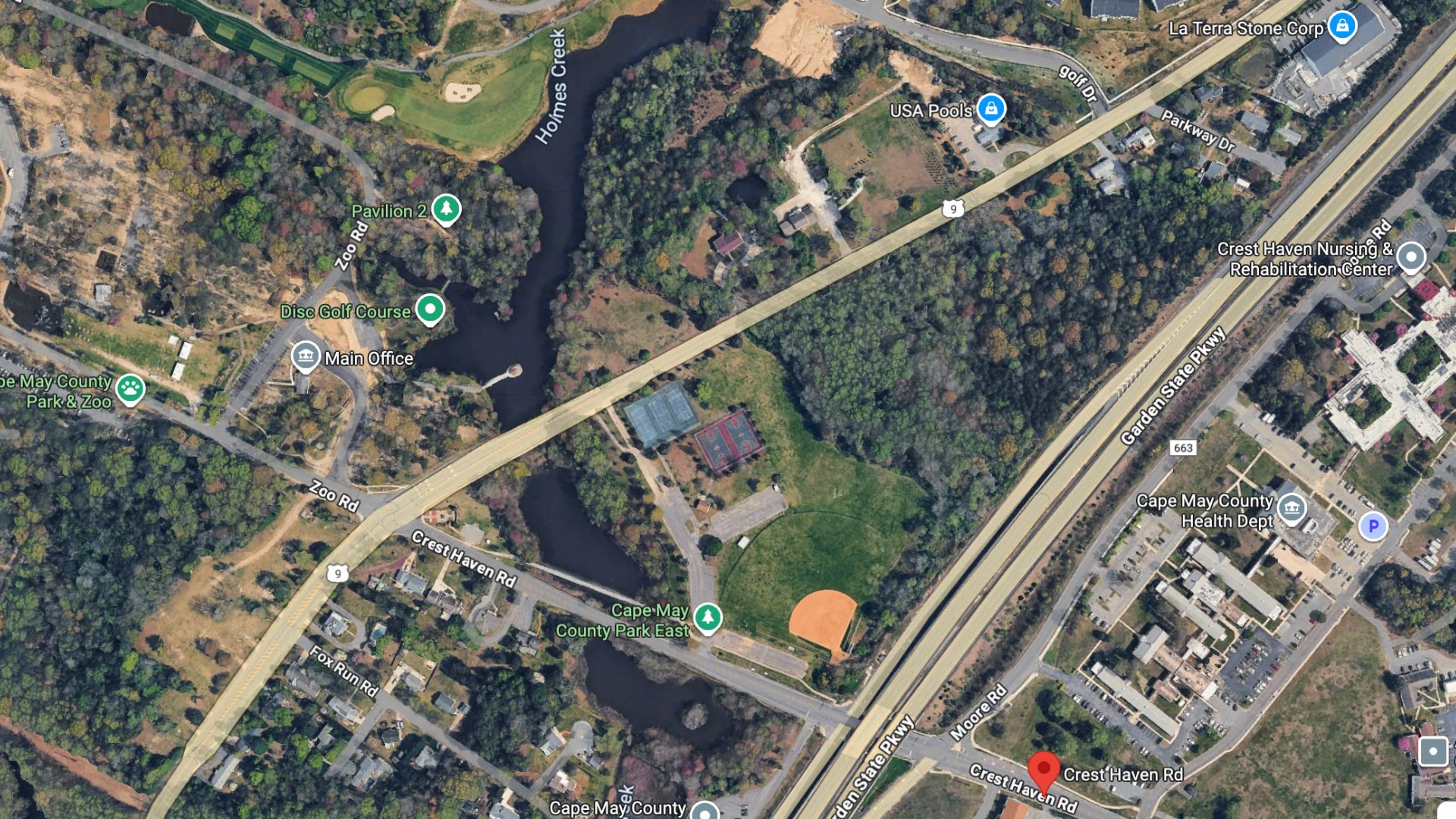Tap the red Crest Haven Rd pin
The height and width of the screenshot is (819, 1456).
tap(1043, 769)
